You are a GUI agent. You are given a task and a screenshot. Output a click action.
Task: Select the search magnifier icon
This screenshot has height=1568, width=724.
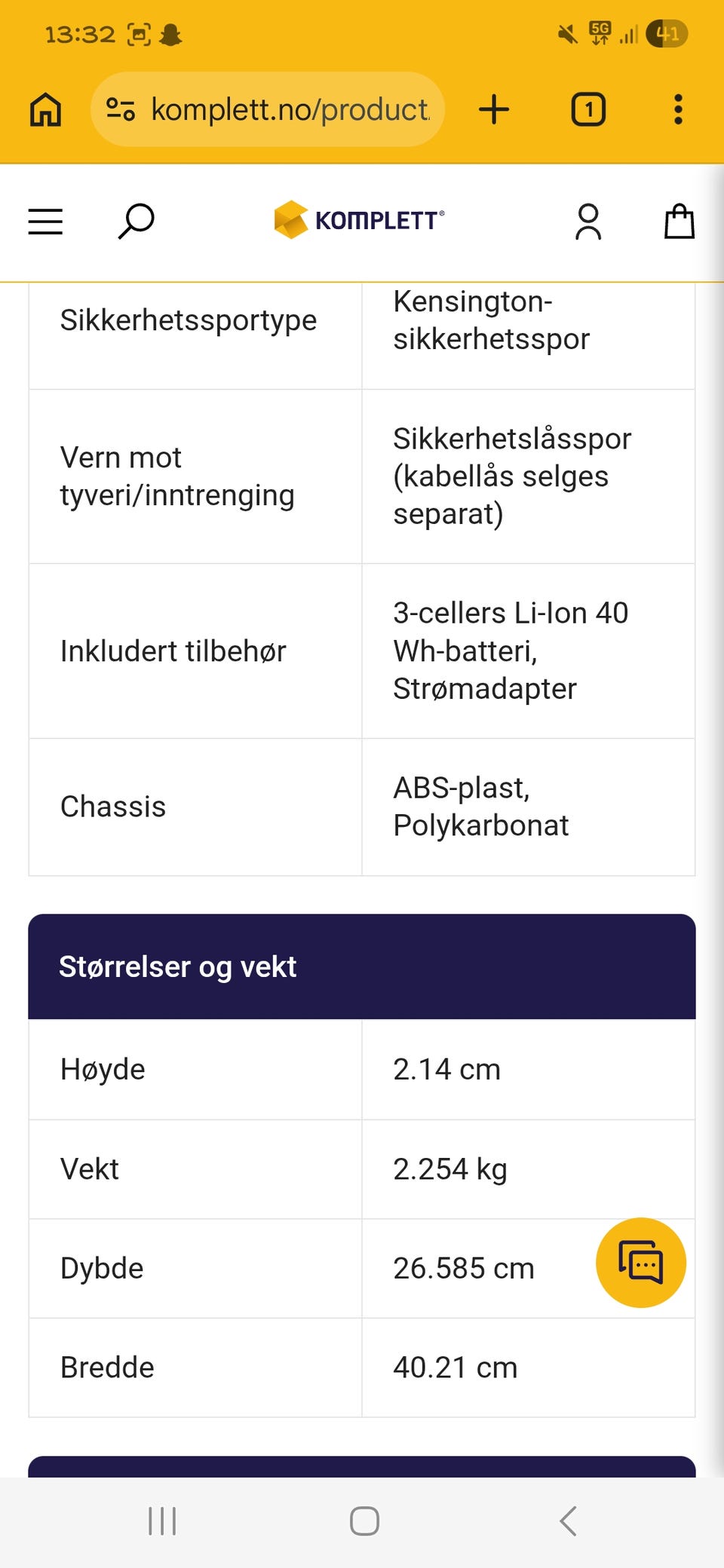[135, 221]
